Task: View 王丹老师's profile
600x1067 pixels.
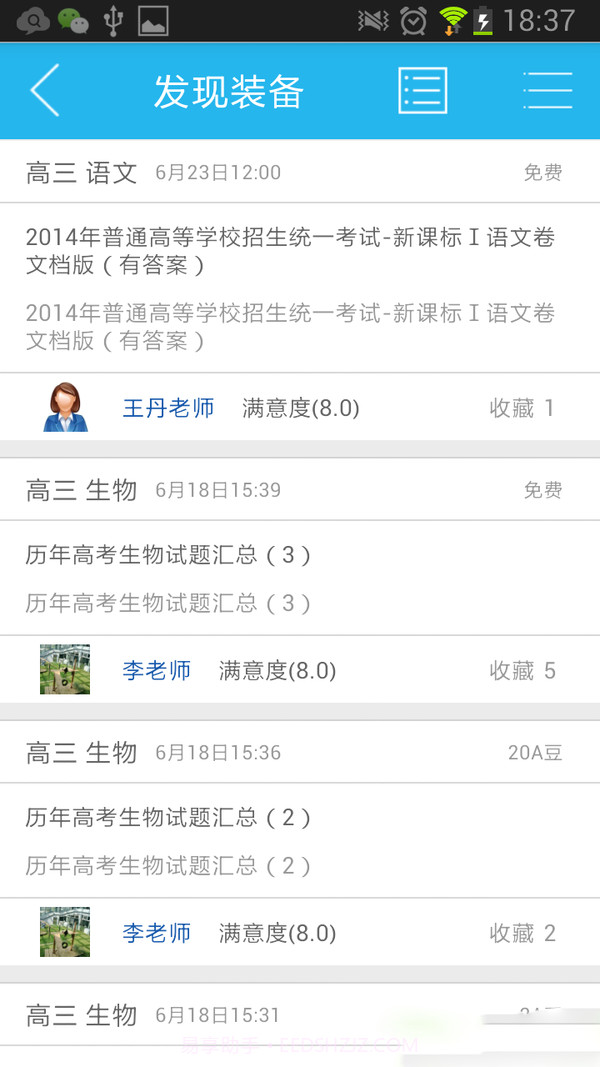Action: 168,408
